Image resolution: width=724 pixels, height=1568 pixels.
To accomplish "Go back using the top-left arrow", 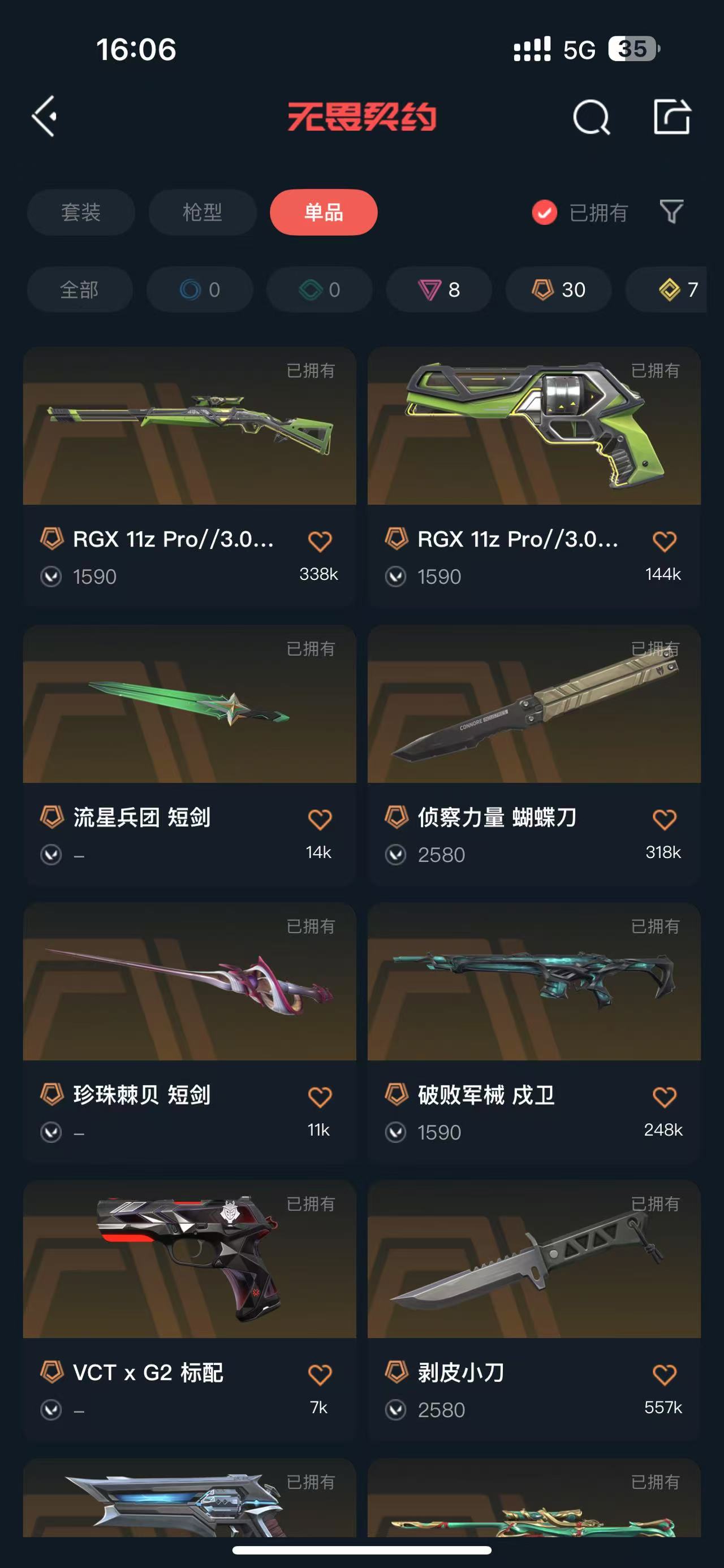I will [45, 116].
